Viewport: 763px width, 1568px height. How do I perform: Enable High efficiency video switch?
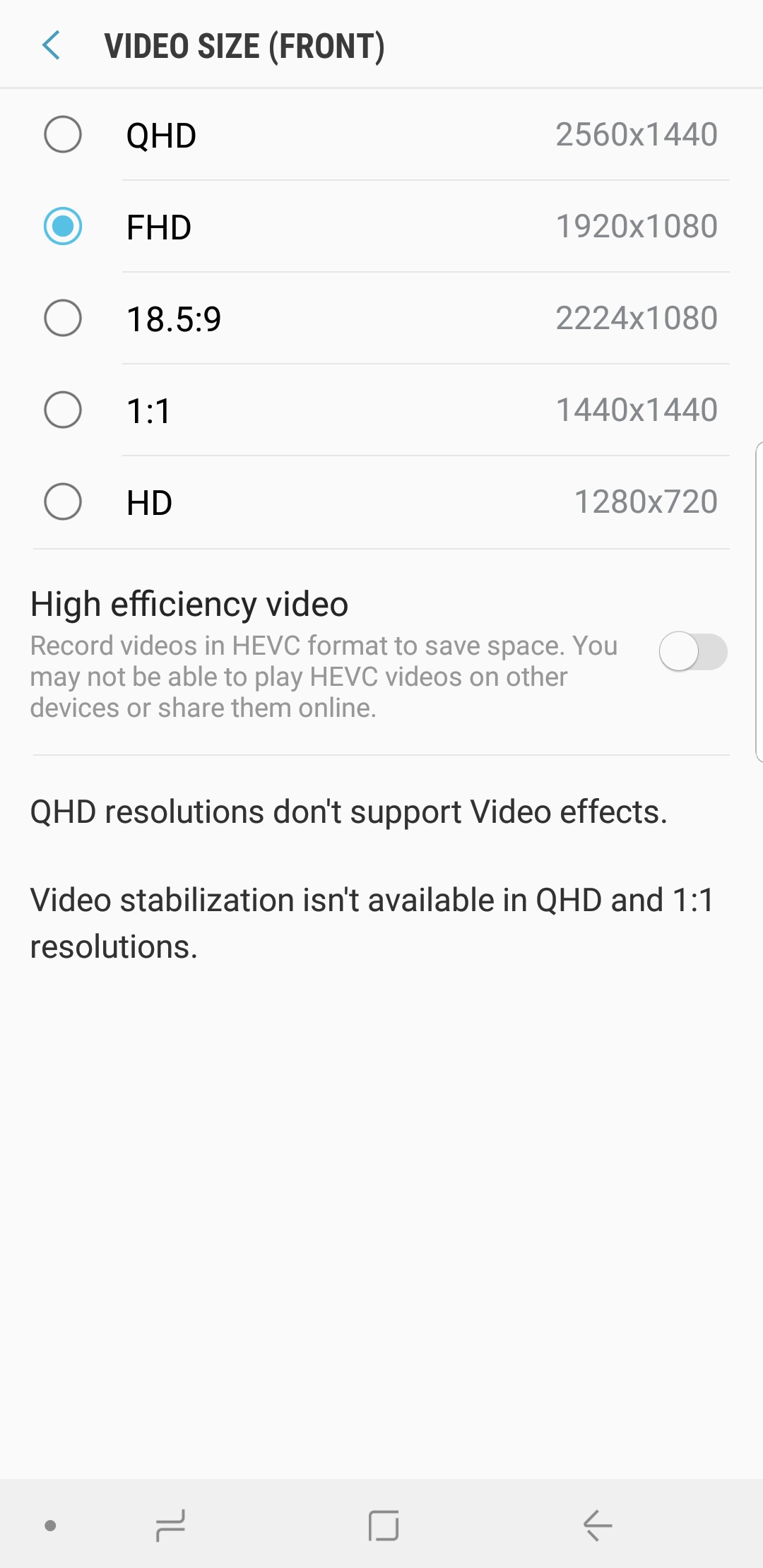pos(692,651)
